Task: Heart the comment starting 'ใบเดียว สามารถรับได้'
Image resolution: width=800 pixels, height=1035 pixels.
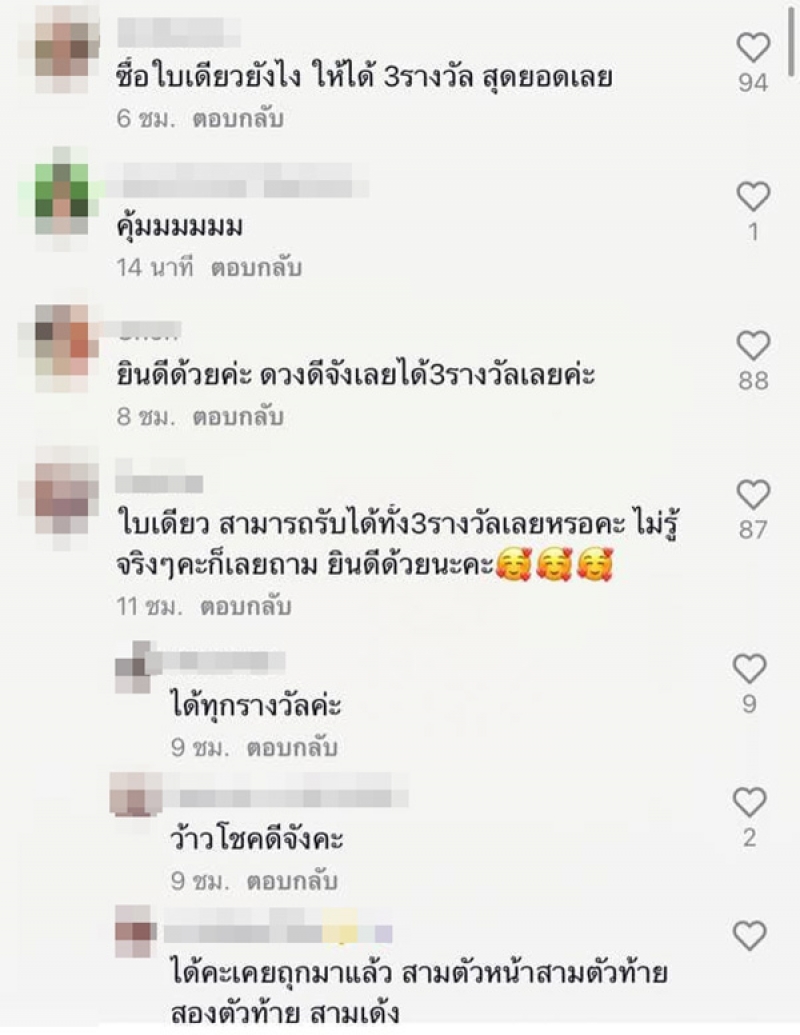Action: pos(753,494)
